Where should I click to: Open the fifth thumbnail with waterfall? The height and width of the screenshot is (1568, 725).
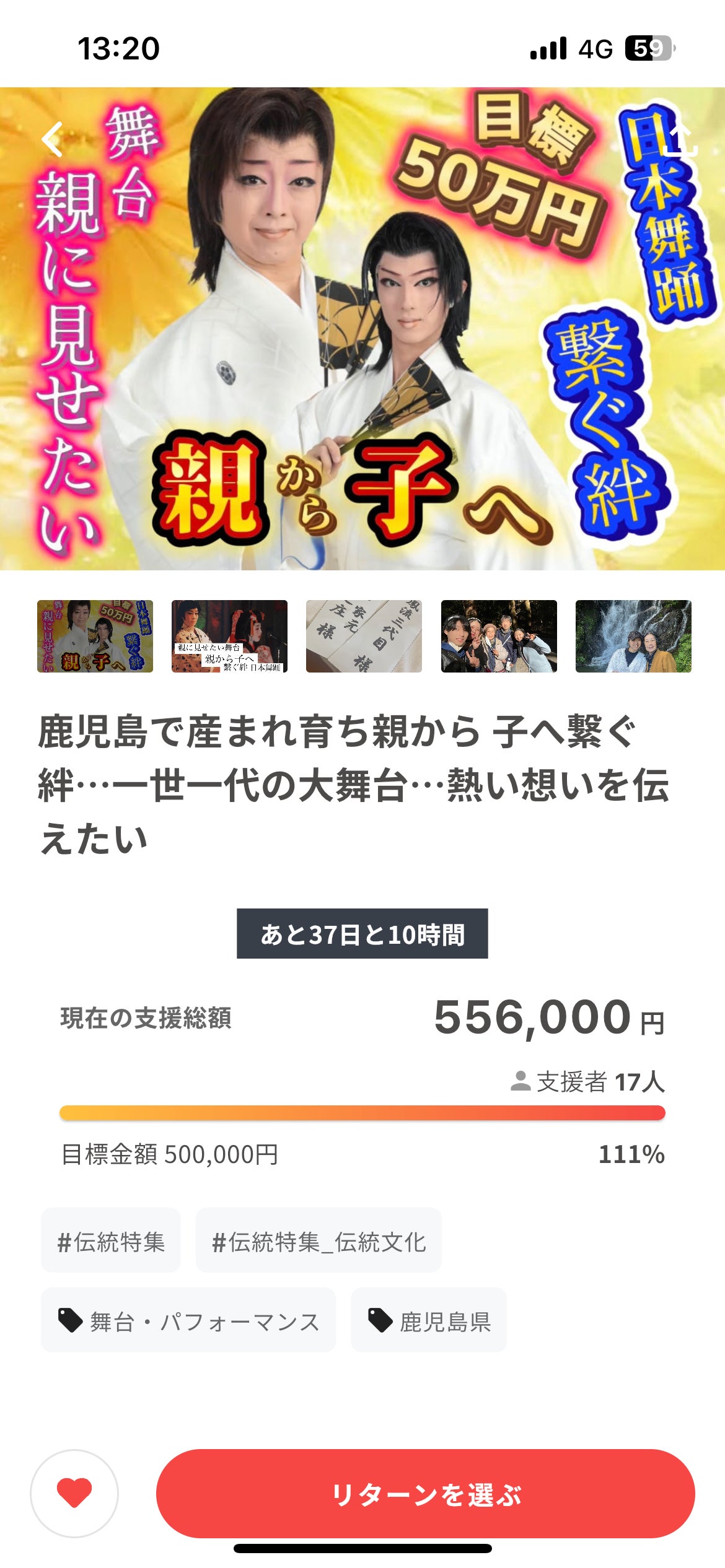pos(633,636)
